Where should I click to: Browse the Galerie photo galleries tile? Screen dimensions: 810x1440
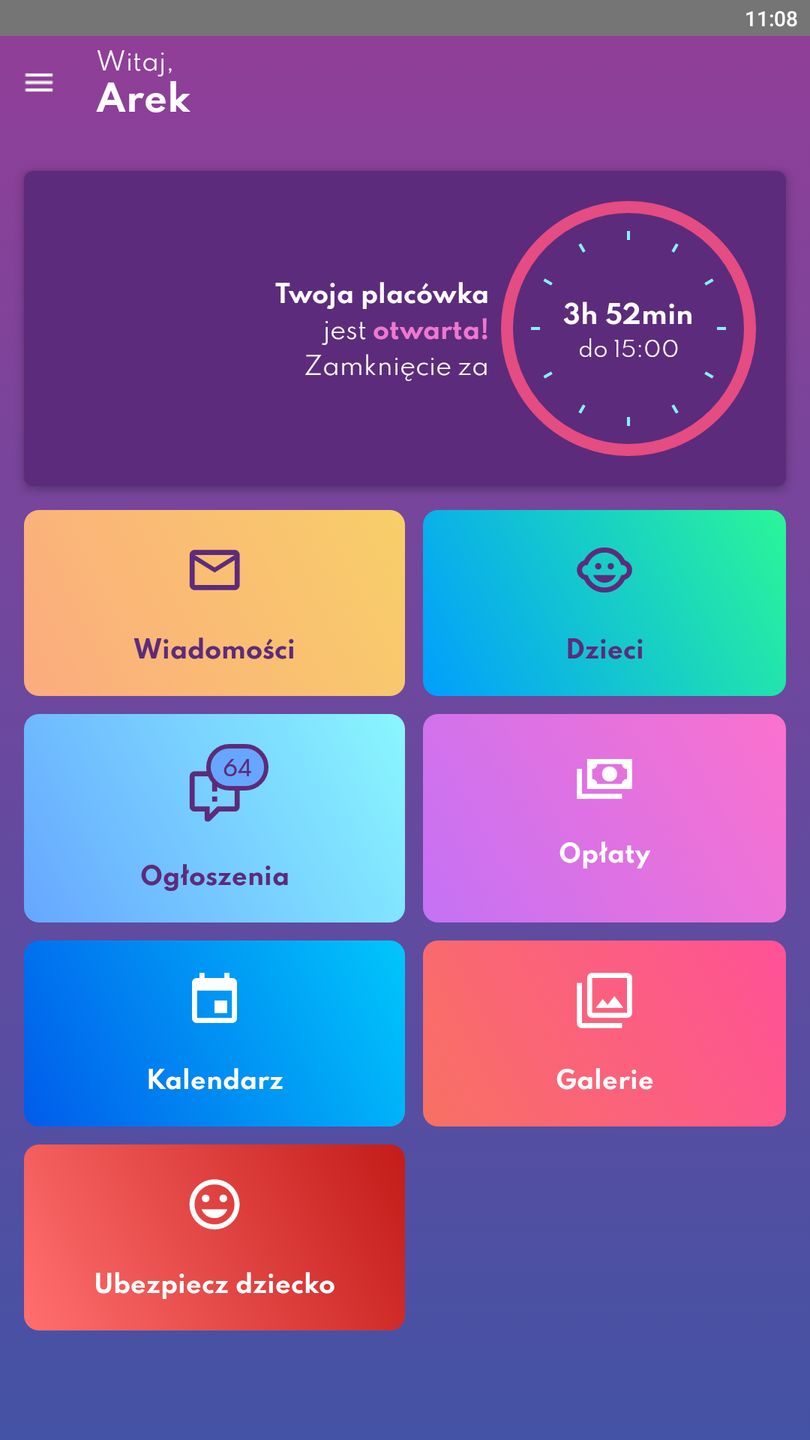(x=604, y=1033)
